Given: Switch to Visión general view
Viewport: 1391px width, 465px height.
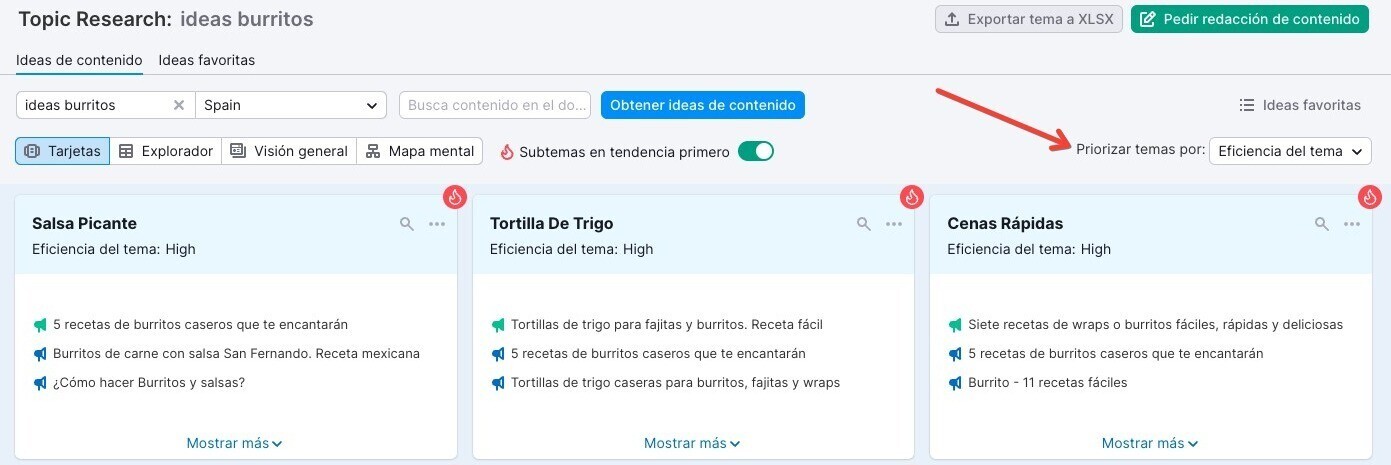Looking at the screenshot, I should point(289,151).
